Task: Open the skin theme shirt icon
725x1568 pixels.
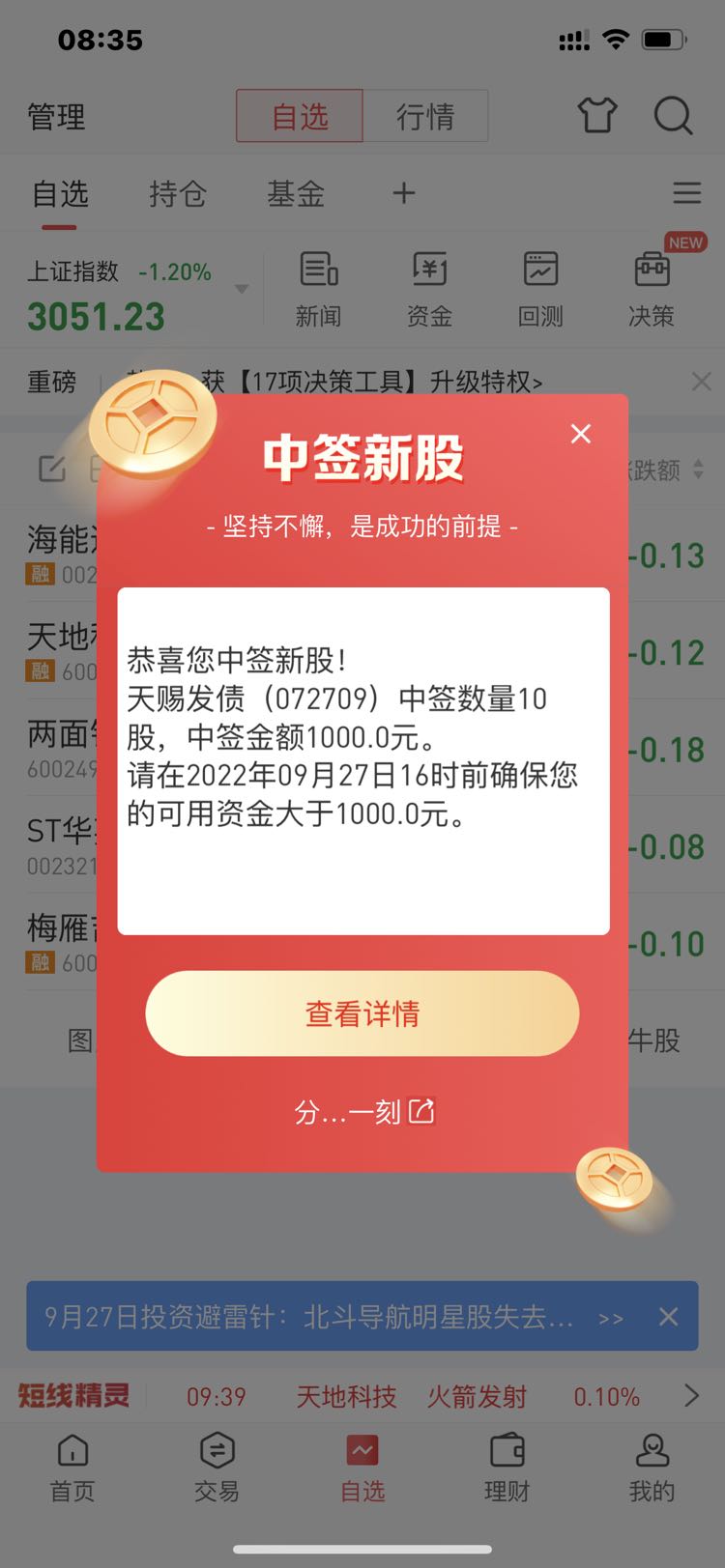Action: pyautogui.click(x=597, y=116)
